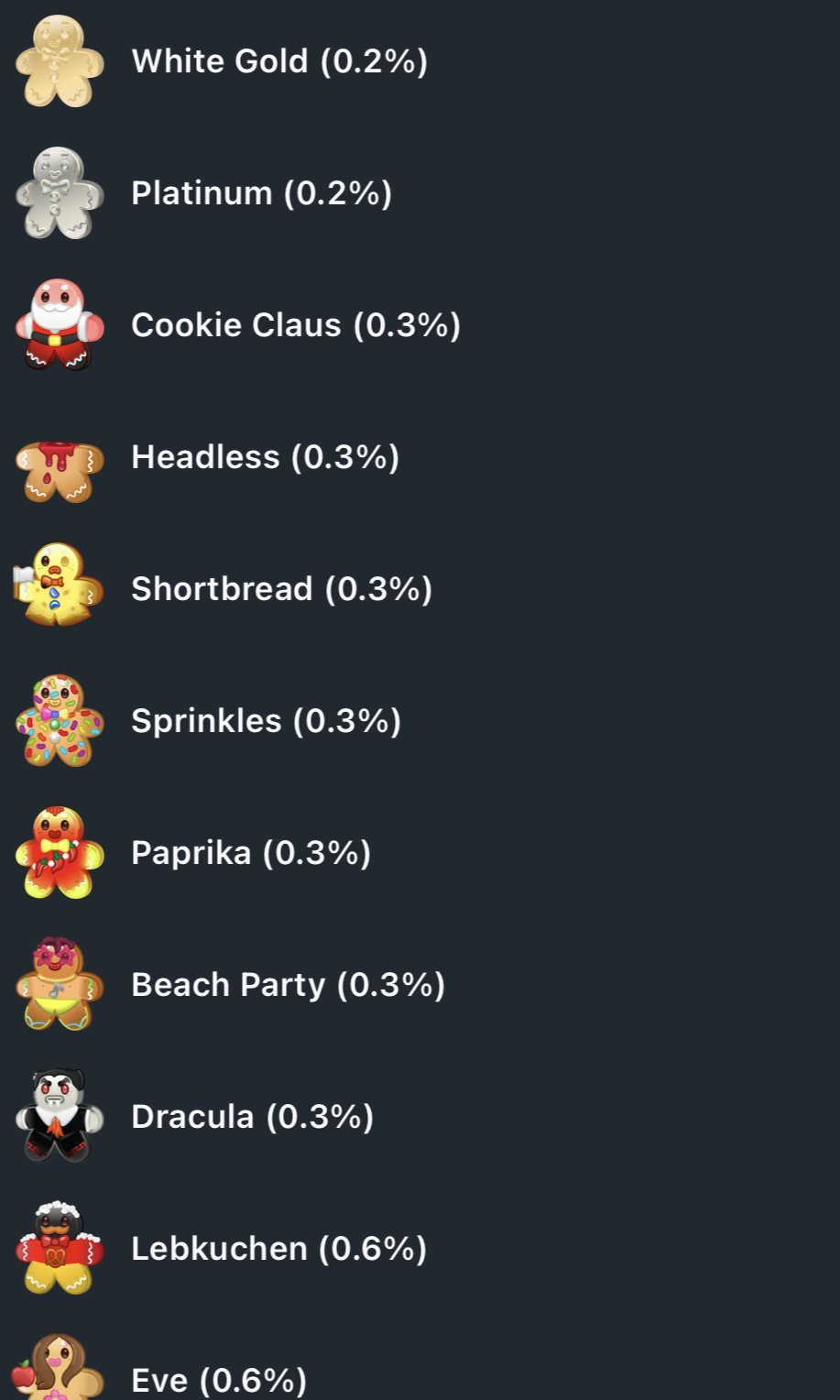Choose the Dracula model
Screen dimensions: 840x1400
tap(420, 1117)
